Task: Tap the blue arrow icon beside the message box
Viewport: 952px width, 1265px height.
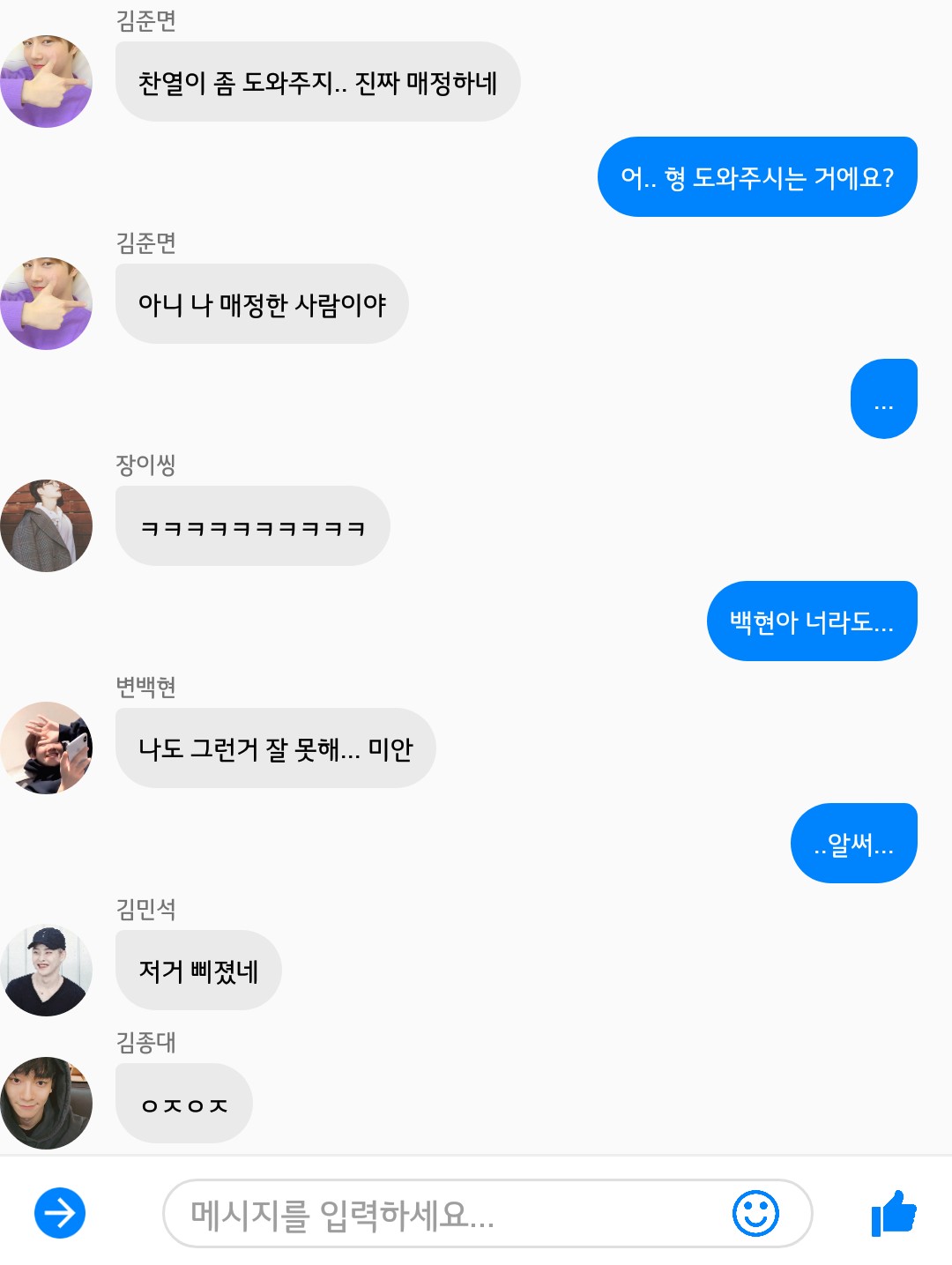Action: pyautogui.click(x=60, y=1214)
